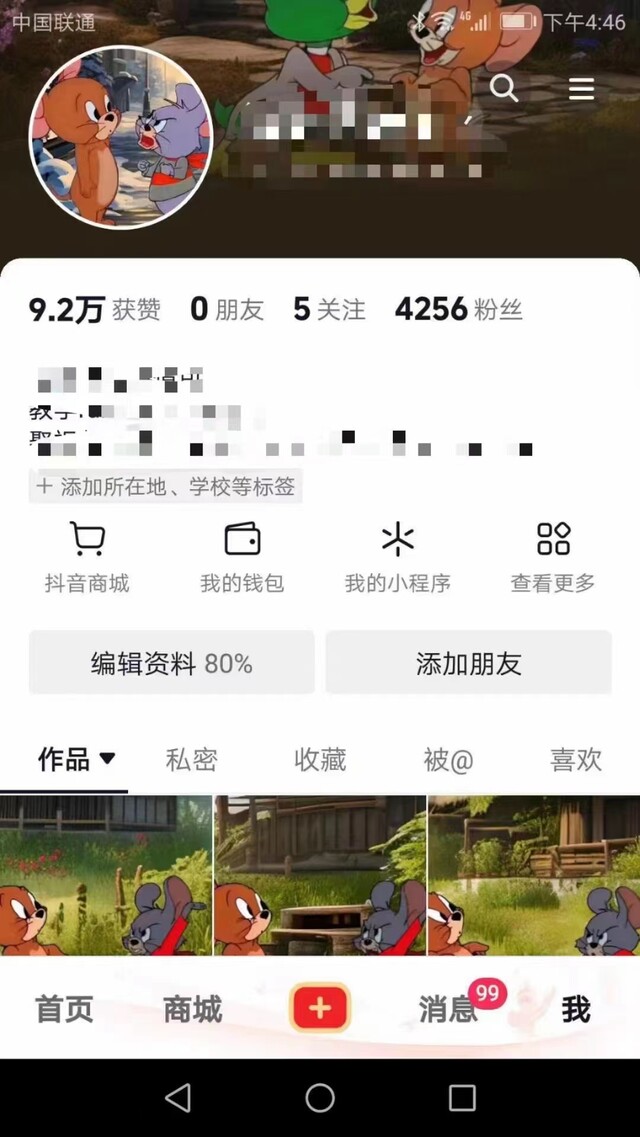Tap 添加朋友 button
The image size is (640, 1137).
pos(468,663)
